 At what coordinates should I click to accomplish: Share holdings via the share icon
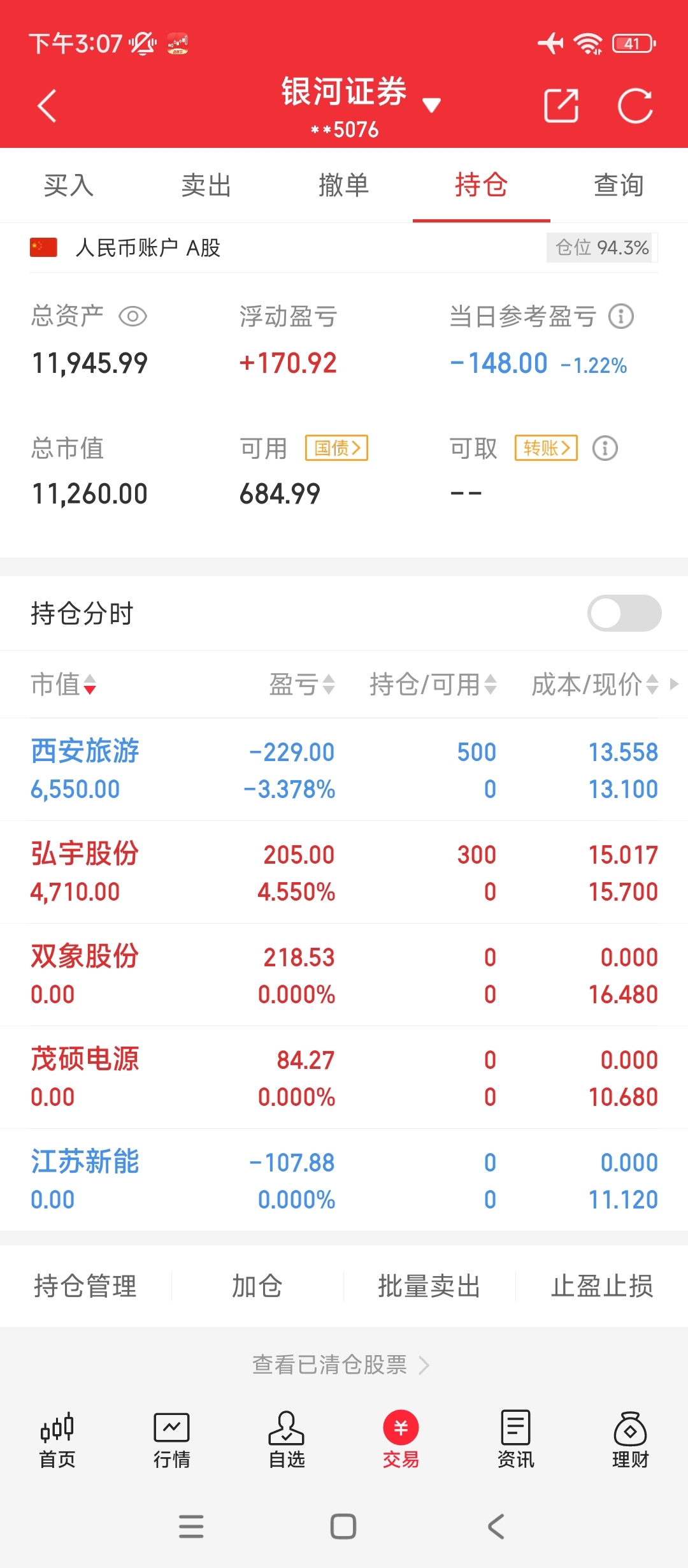point(561,105)
